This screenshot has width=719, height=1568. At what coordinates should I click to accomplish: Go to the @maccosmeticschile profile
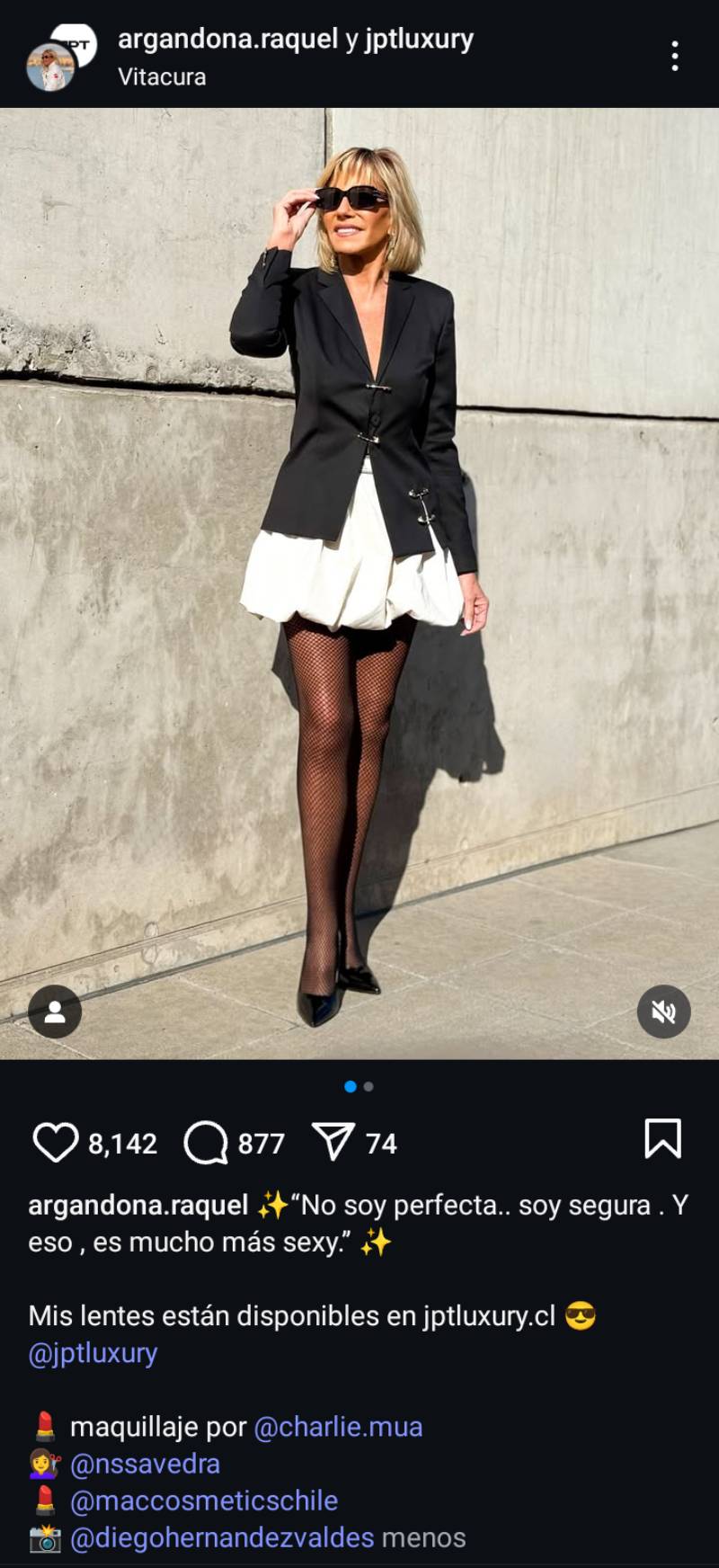tap(204, 1501)
